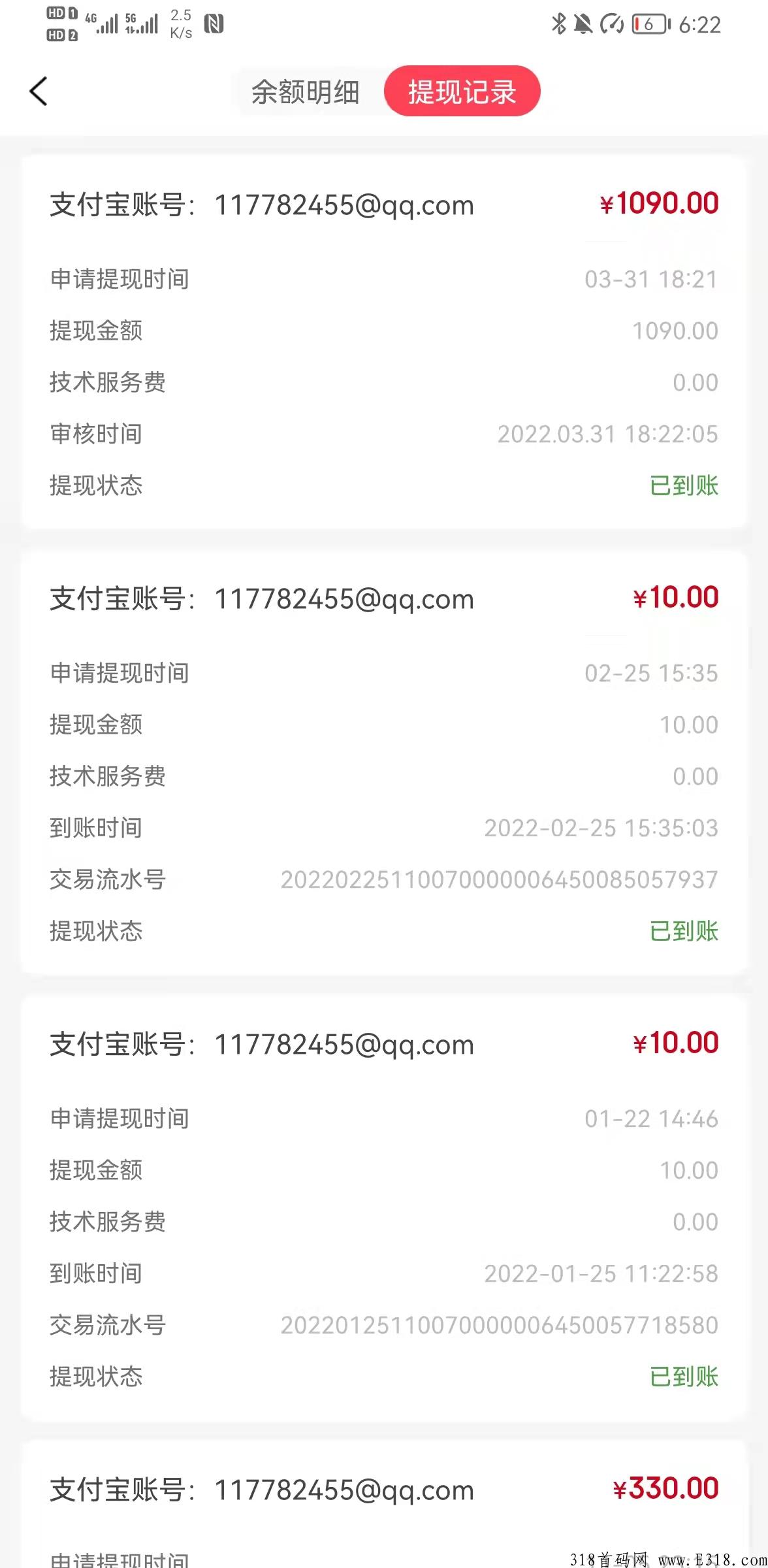Switch to the 余额明细 tab
This screenshot has height=1568, width=768.
coord(306,91)
